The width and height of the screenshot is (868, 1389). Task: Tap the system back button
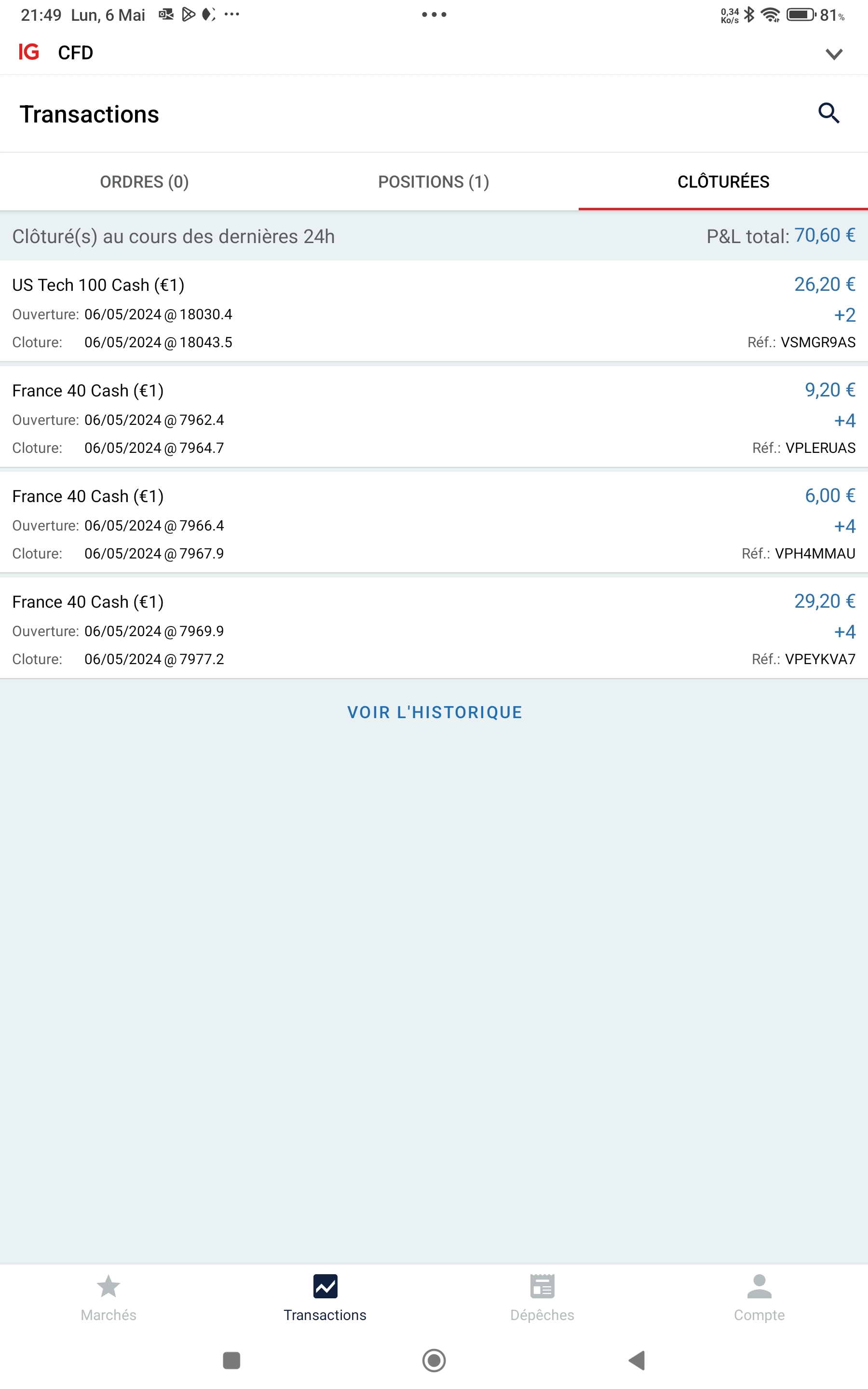coord(637,1360)
